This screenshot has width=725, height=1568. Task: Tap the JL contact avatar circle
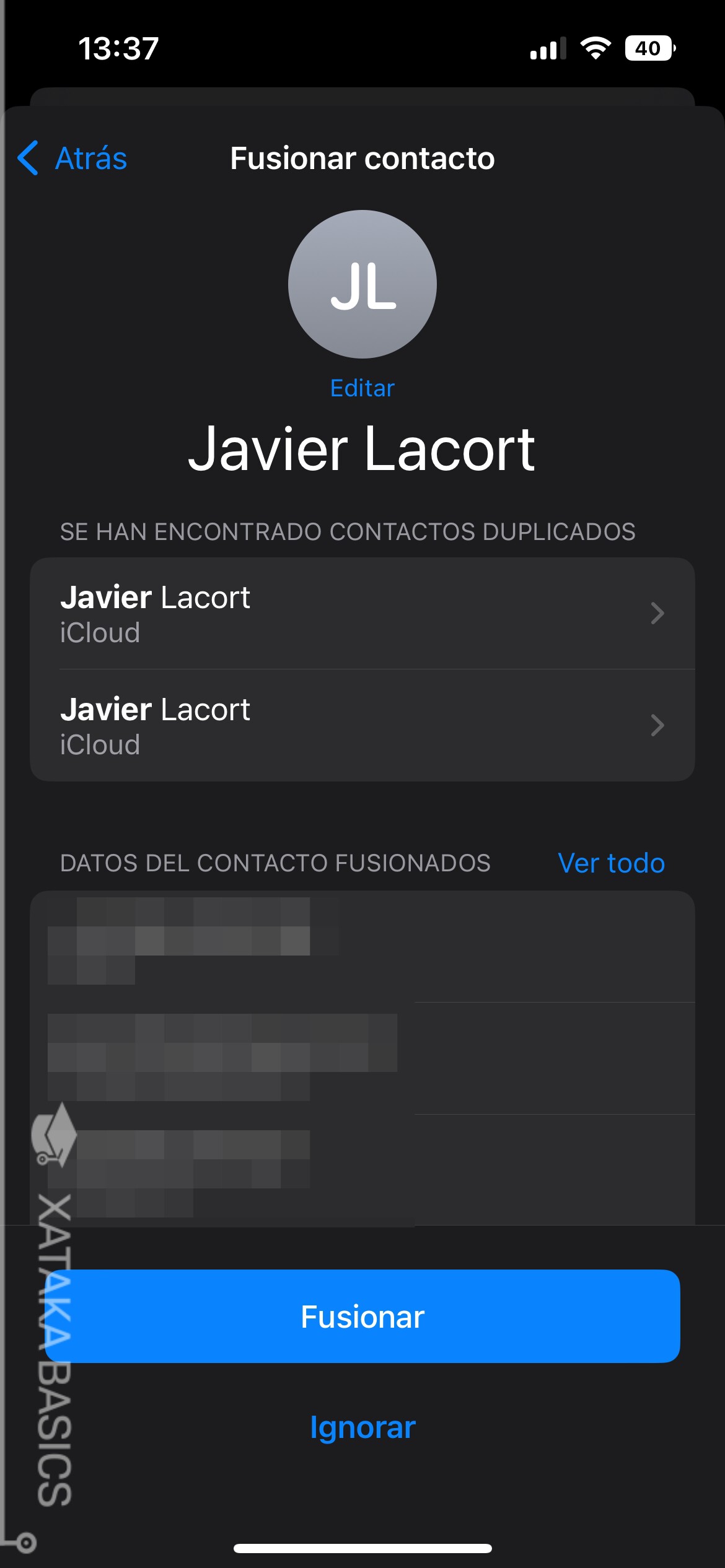coord(362,284)
